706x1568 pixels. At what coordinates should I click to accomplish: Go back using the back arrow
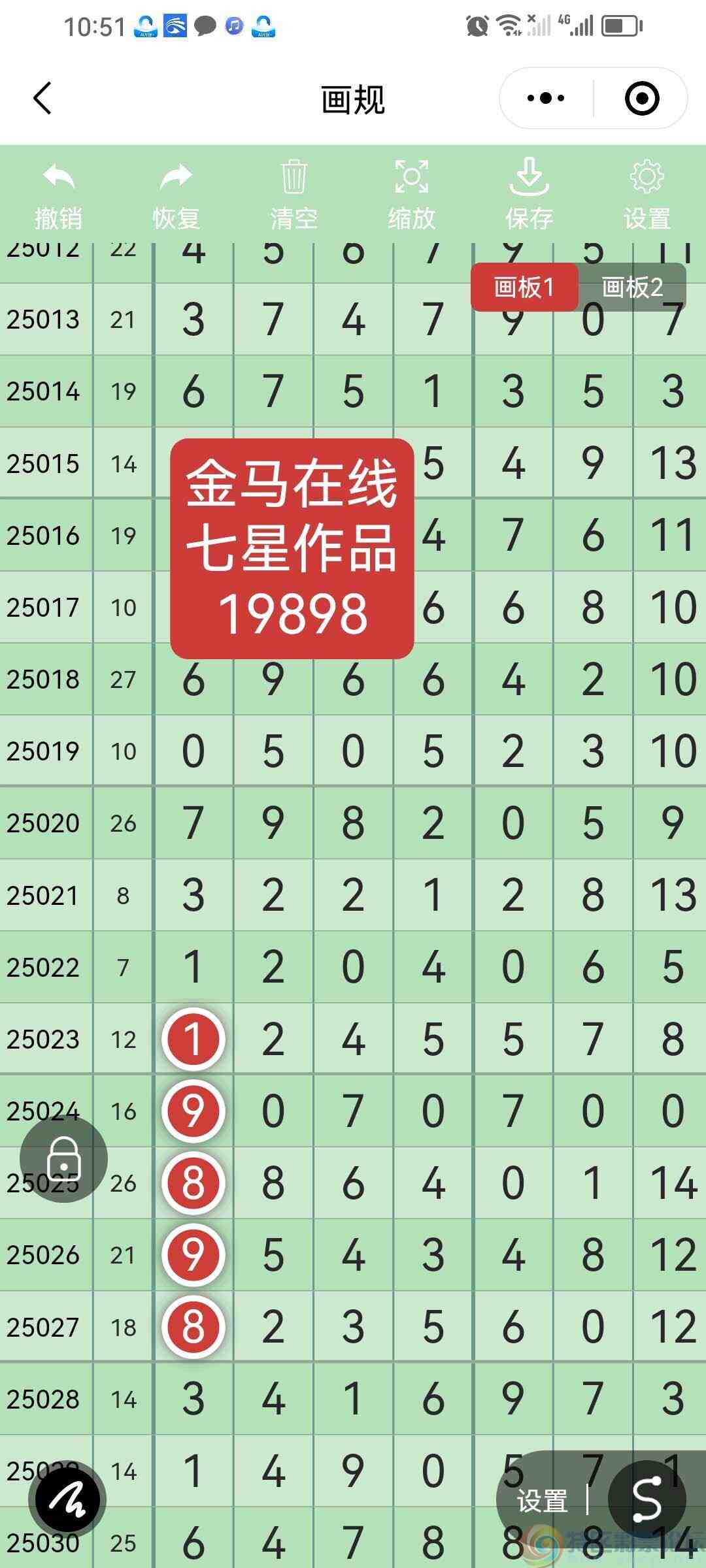41,99
